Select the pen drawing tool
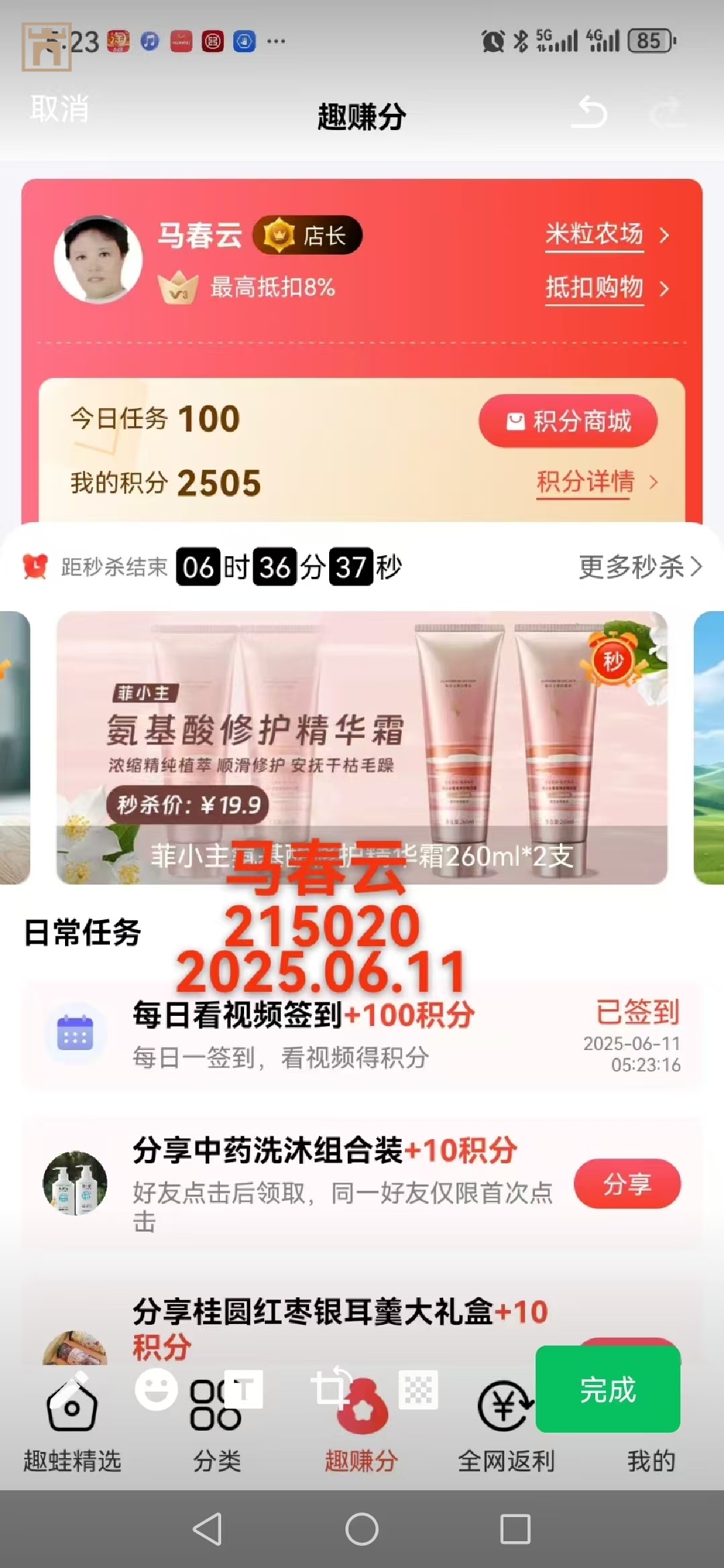Image resolution: width=724 pixels, height=1568 pixels. [76, 1384]
